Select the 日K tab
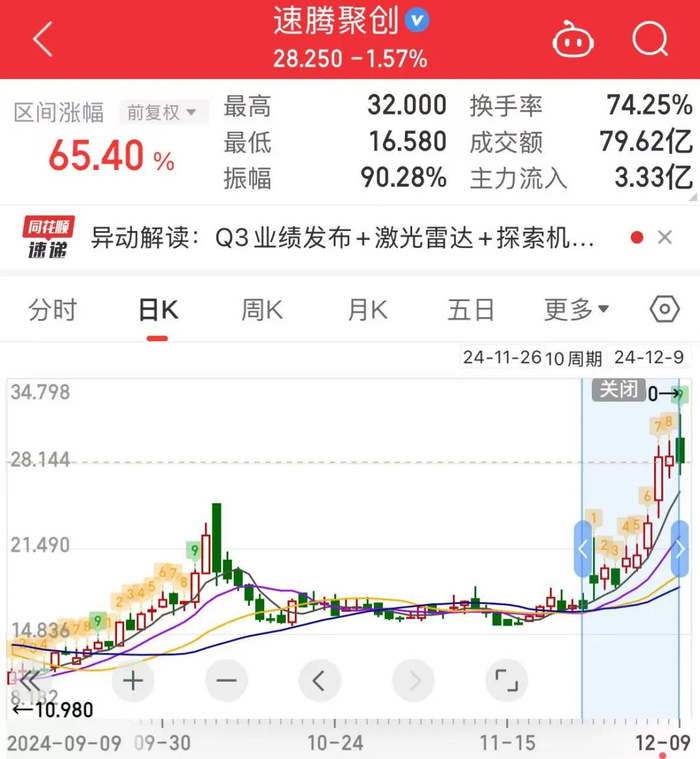Viewport: 700px width, 759px height. coord(158,310)
